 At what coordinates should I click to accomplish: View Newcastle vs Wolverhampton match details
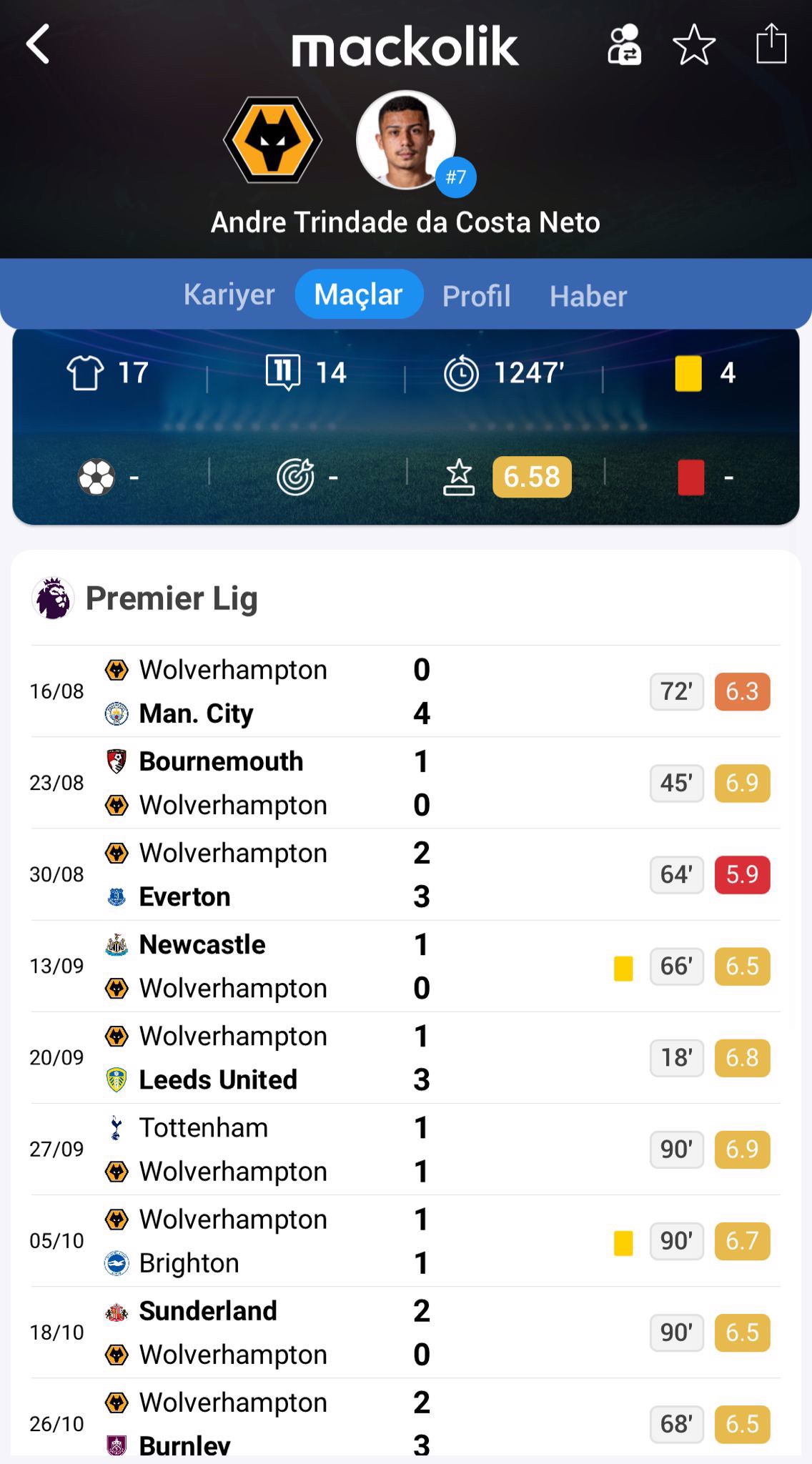286,966
